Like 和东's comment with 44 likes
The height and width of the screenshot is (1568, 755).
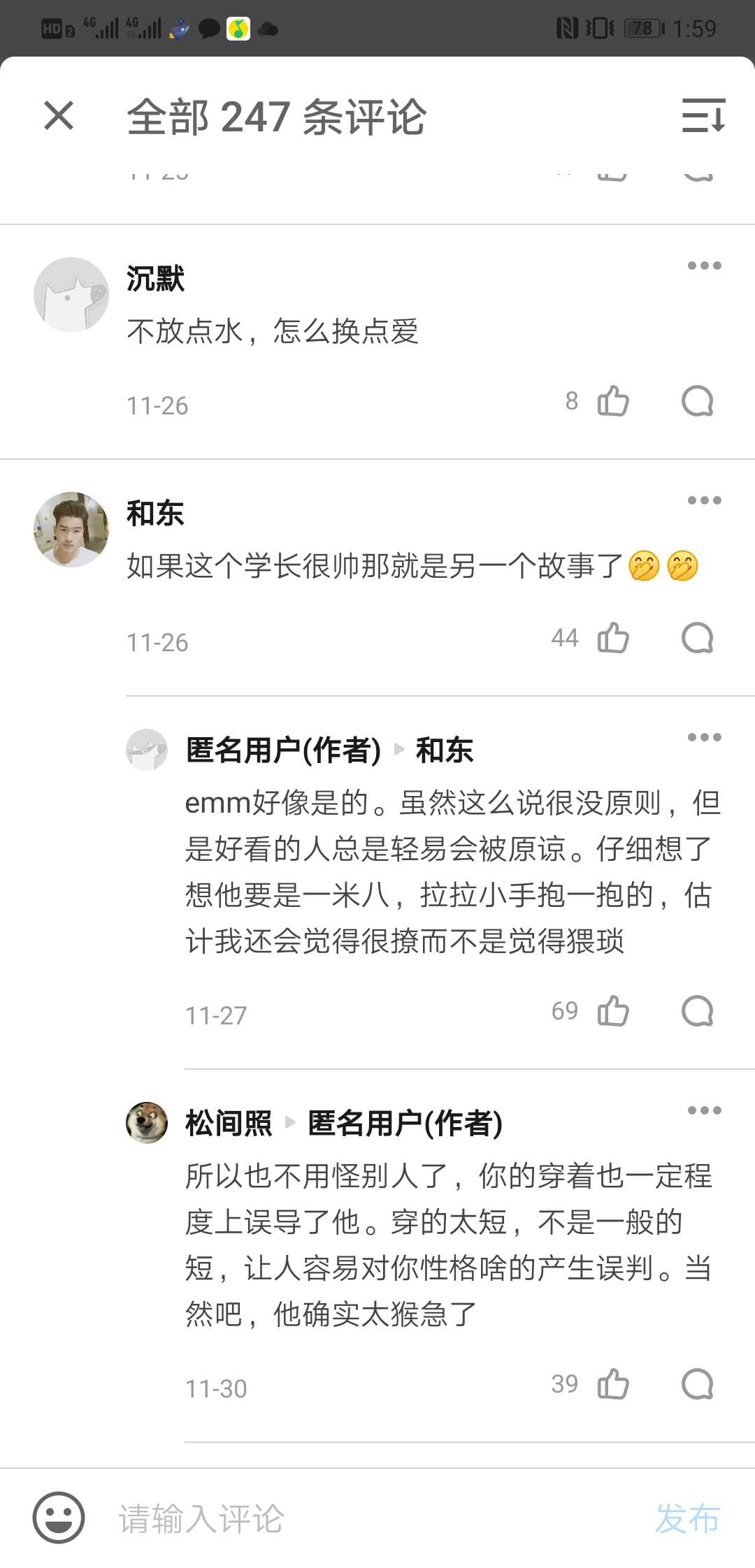coord(613,638)
